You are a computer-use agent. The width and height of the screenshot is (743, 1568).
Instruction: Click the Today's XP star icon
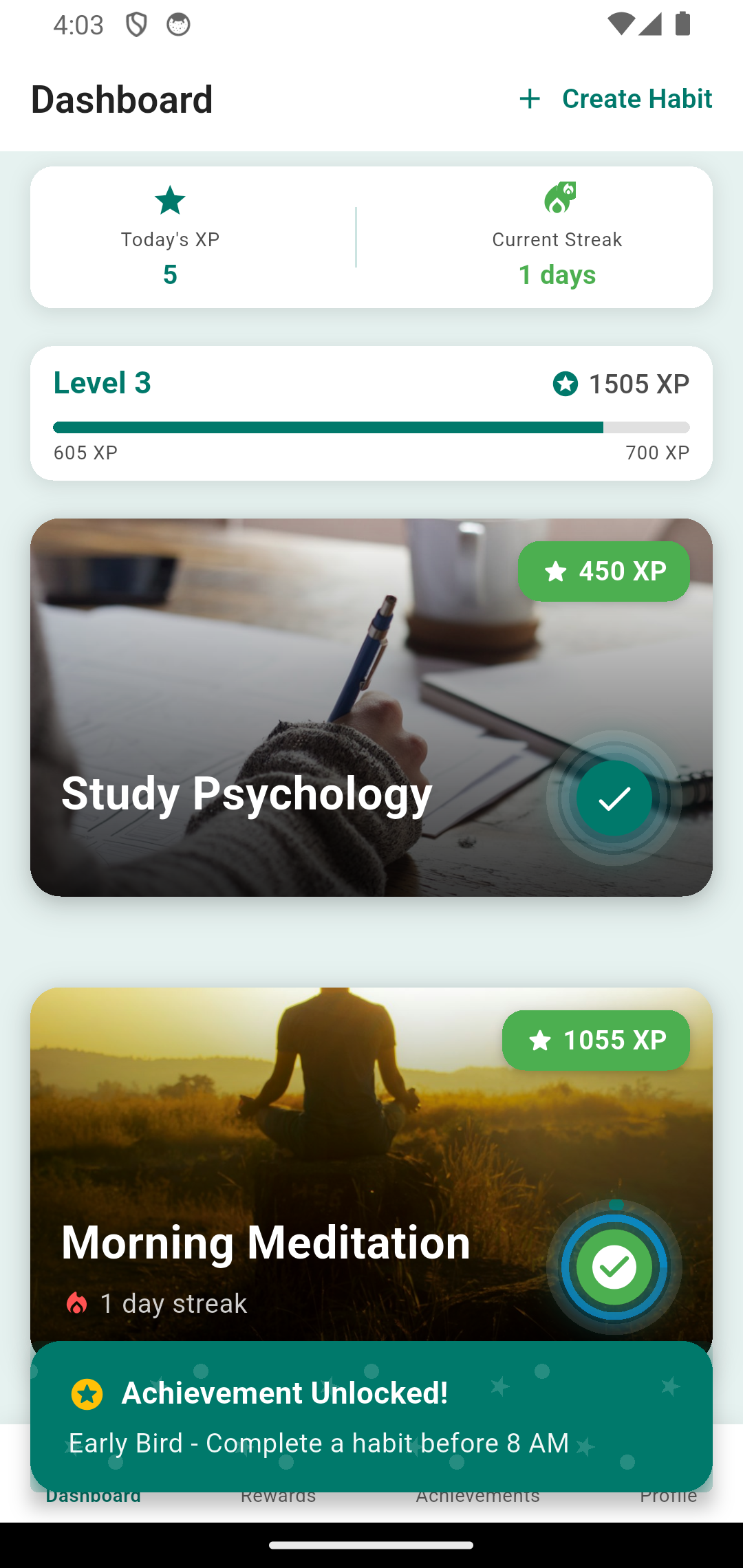(x=169, y=202)
